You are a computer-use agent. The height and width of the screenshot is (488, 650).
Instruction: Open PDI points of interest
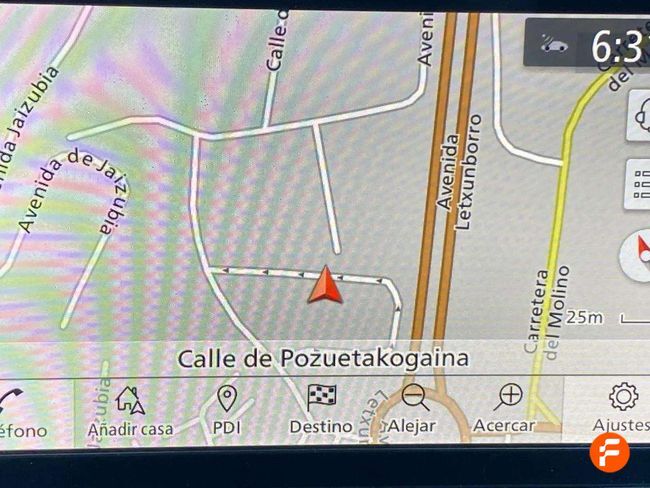(x=227, y=410)
